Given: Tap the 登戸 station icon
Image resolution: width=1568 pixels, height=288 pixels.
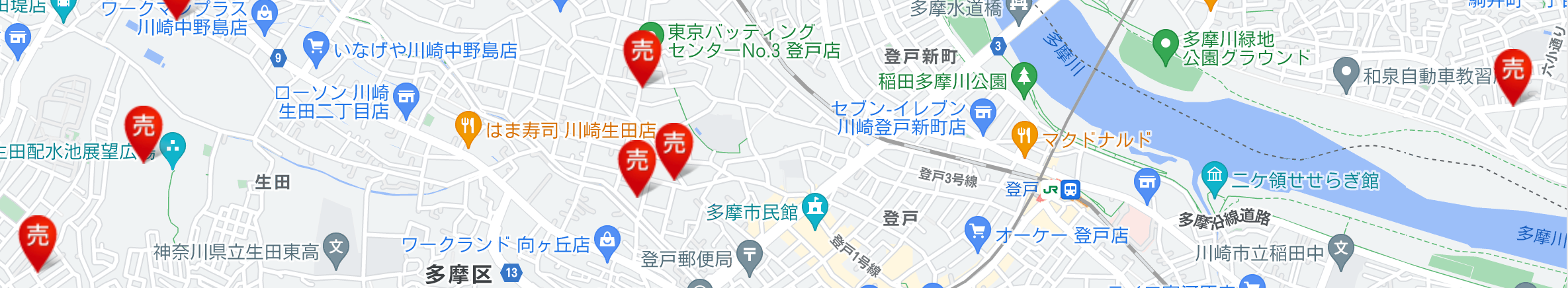Looking at the screenshot, I should click(1070, 190).
